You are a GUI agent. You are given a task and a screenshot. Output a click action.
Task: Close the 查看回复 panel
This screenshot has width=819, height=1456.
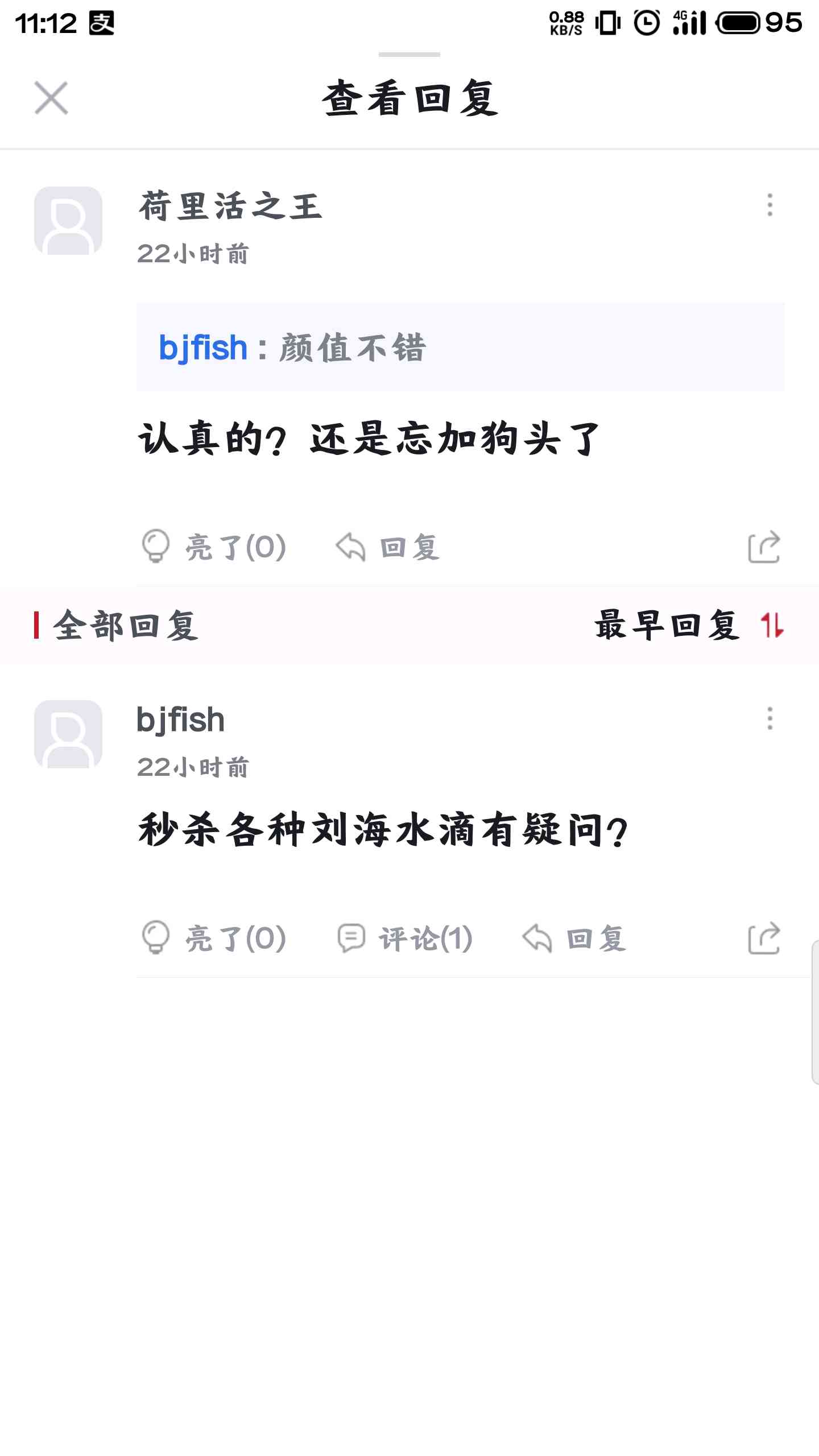51,98
